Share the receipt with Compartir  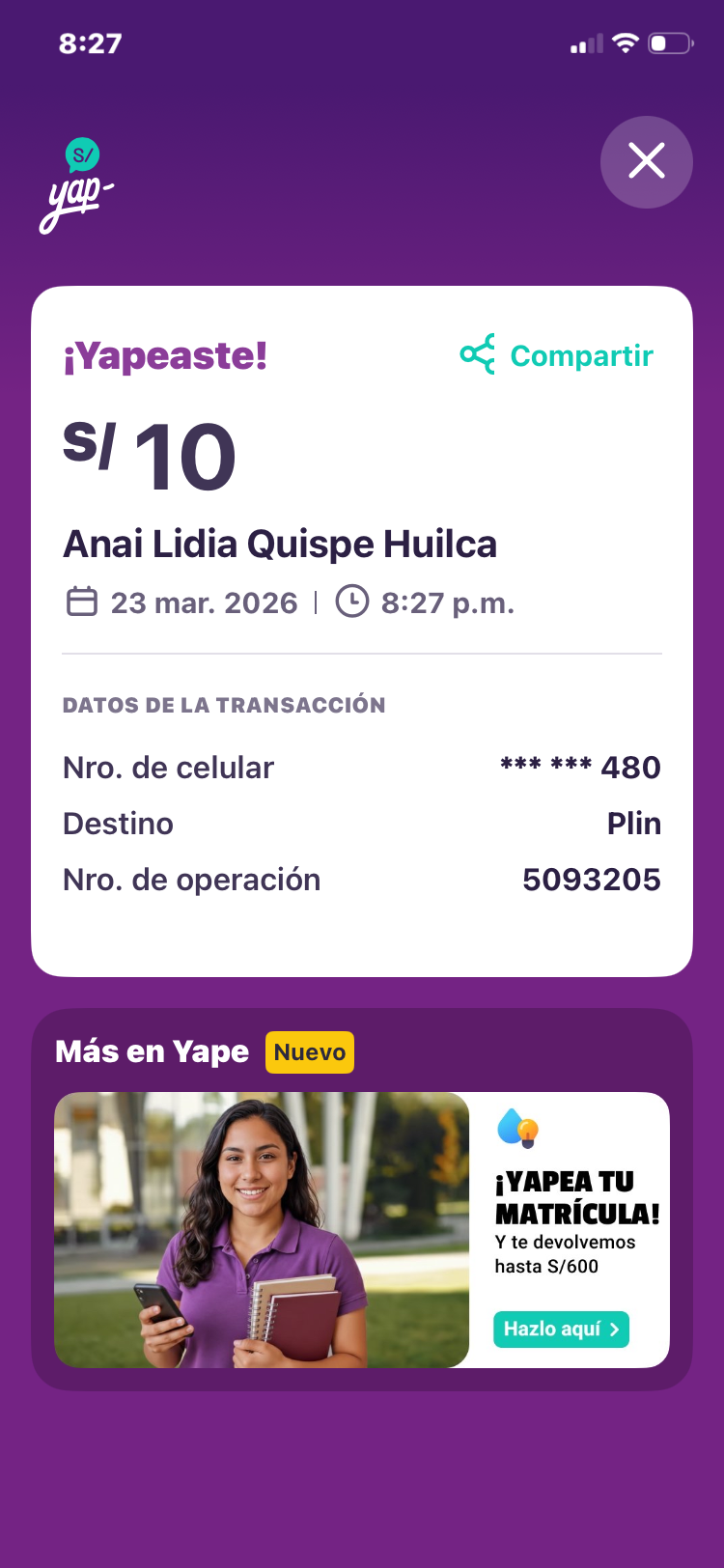point(558,355)
